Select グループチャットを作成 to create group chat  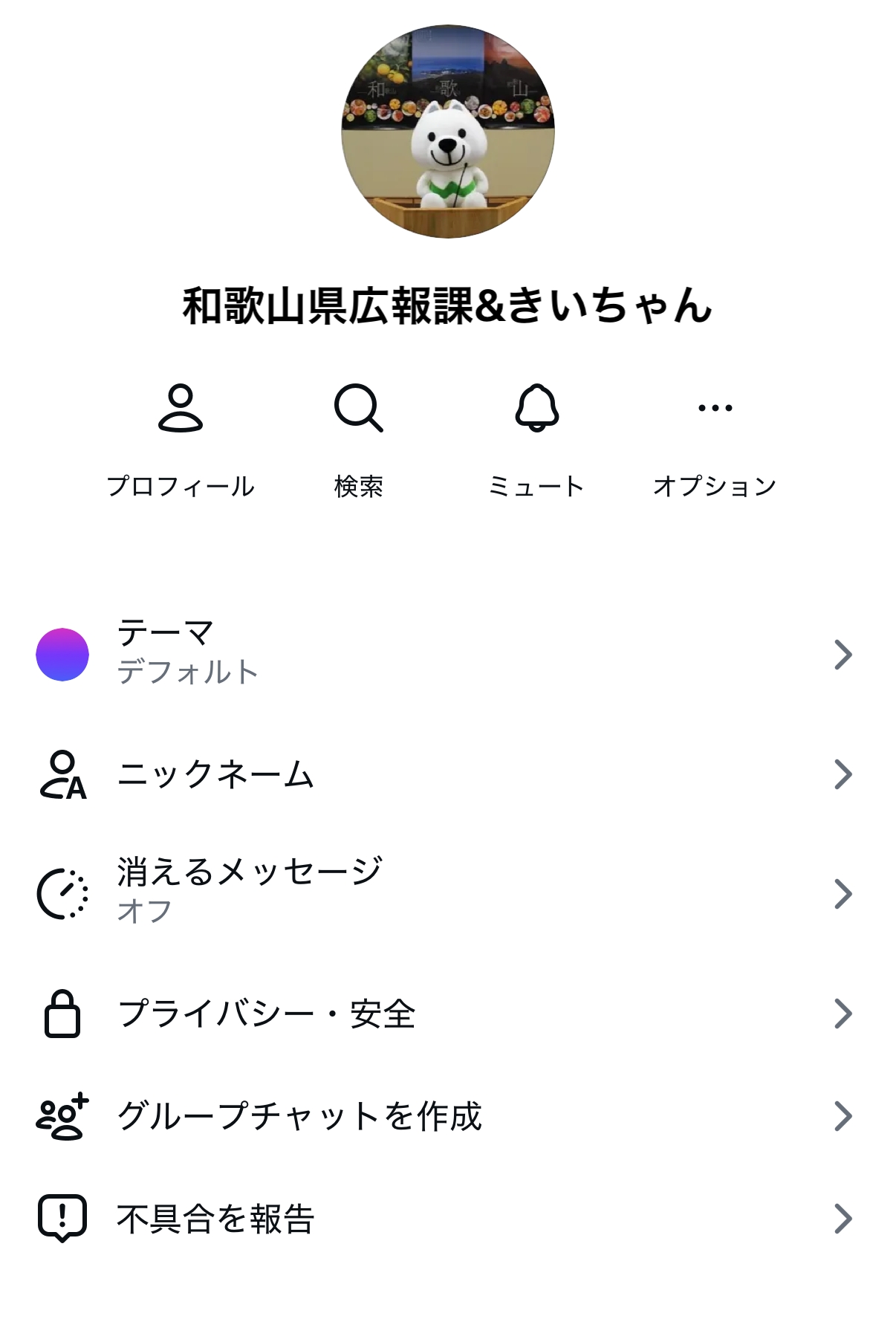446,1116
